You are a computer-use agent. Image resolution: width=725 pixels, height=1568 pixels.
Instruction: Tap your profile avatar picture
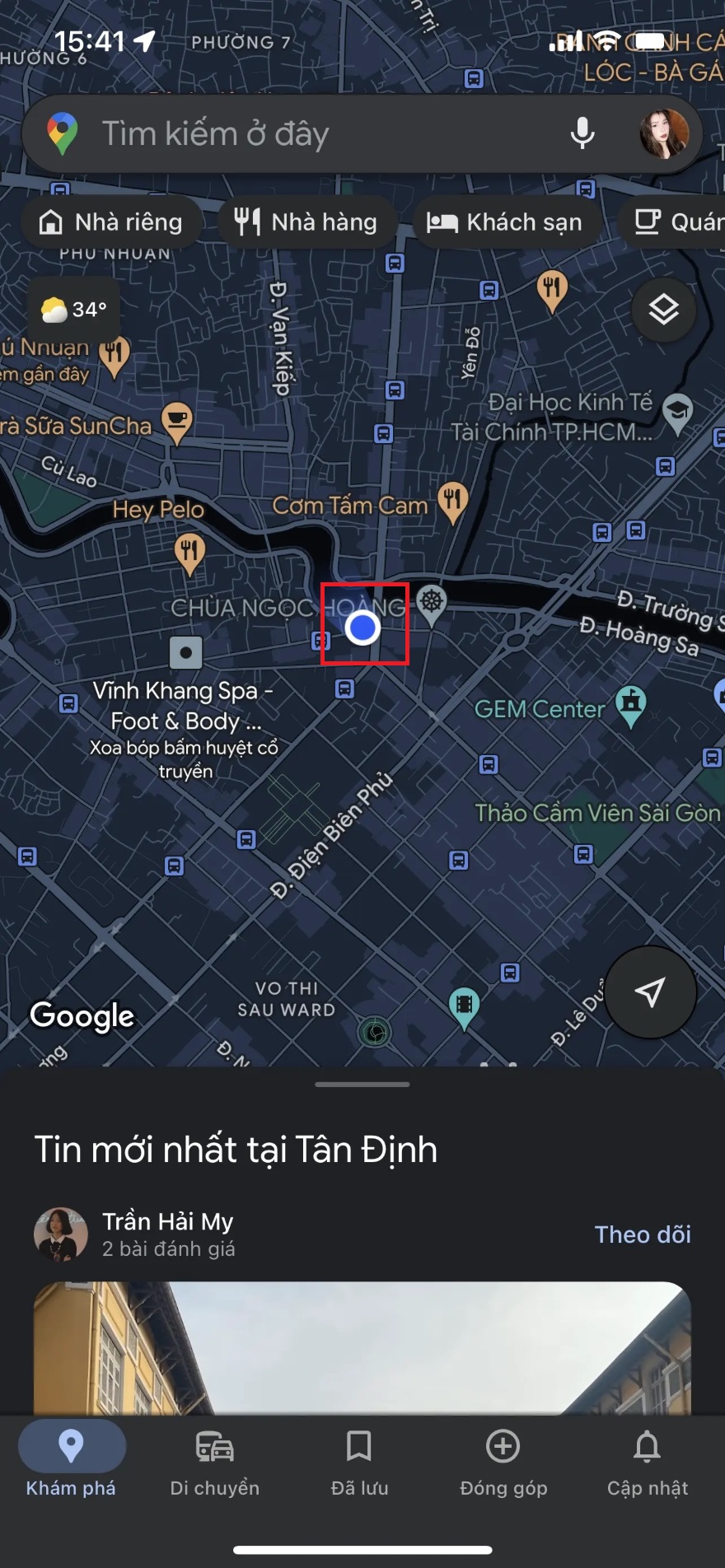pos(664,133)
